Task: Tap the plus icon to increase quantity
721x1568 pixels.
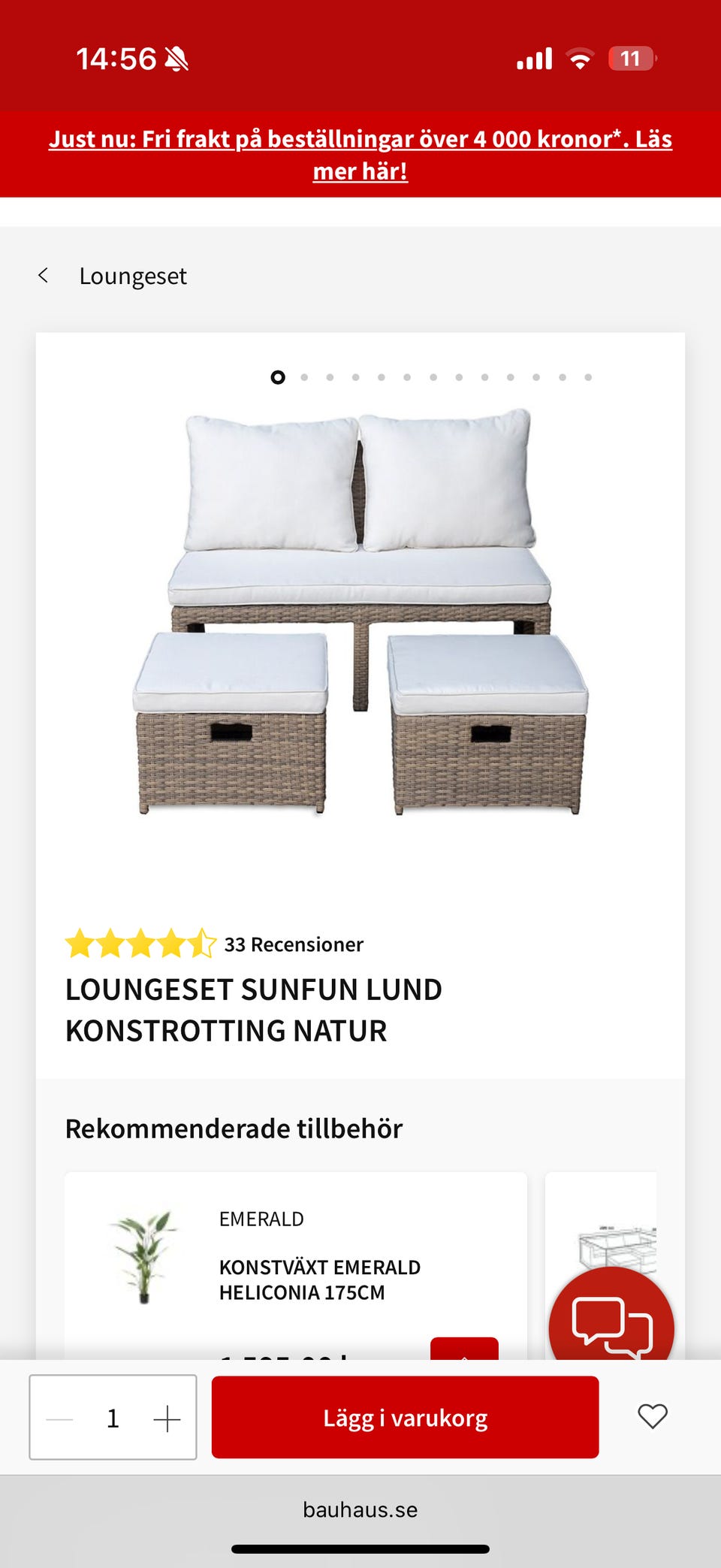Action: [x=166, y=1417]
